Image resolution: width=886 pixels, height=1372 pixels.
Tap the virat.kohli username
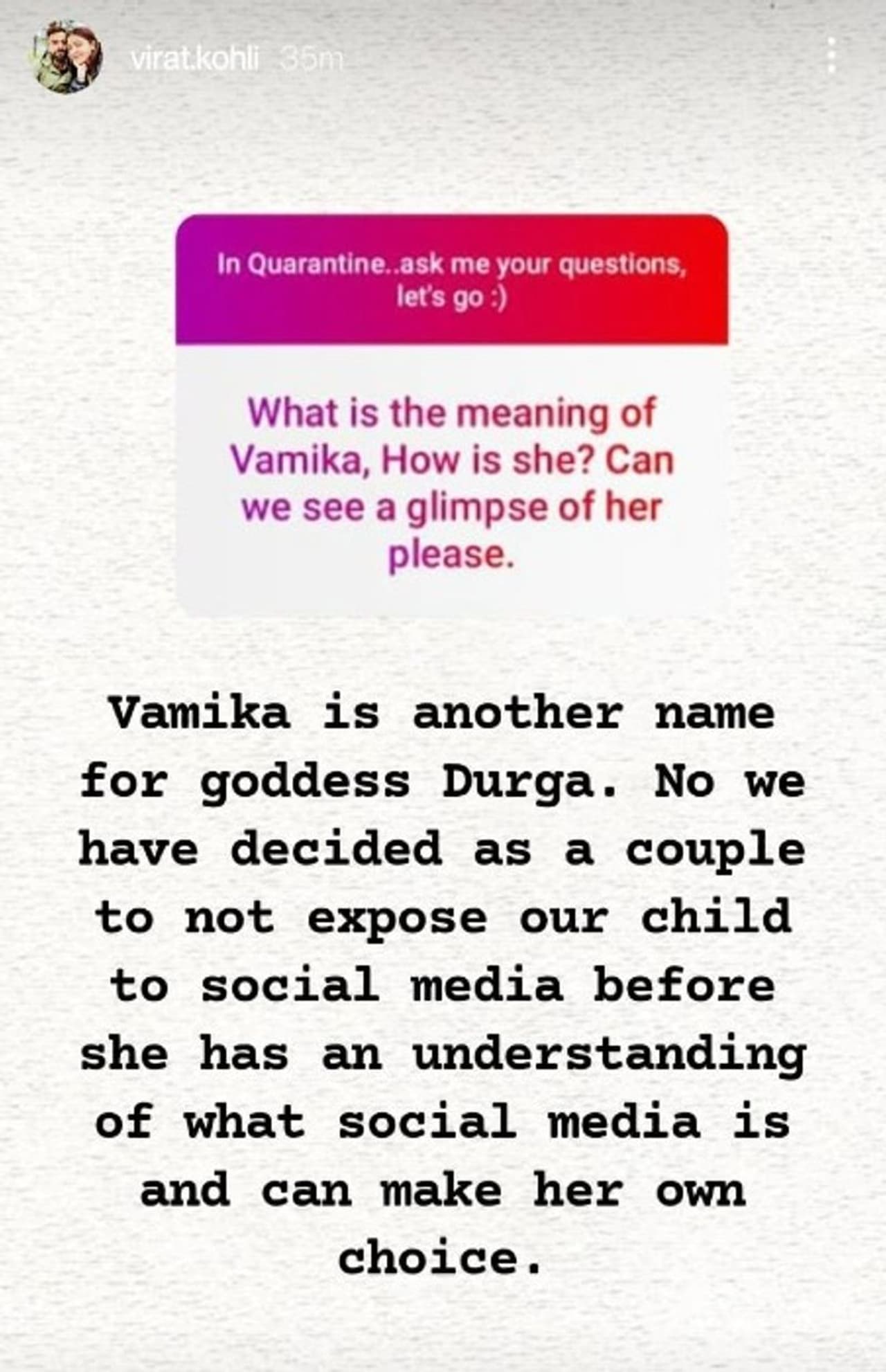195,60
